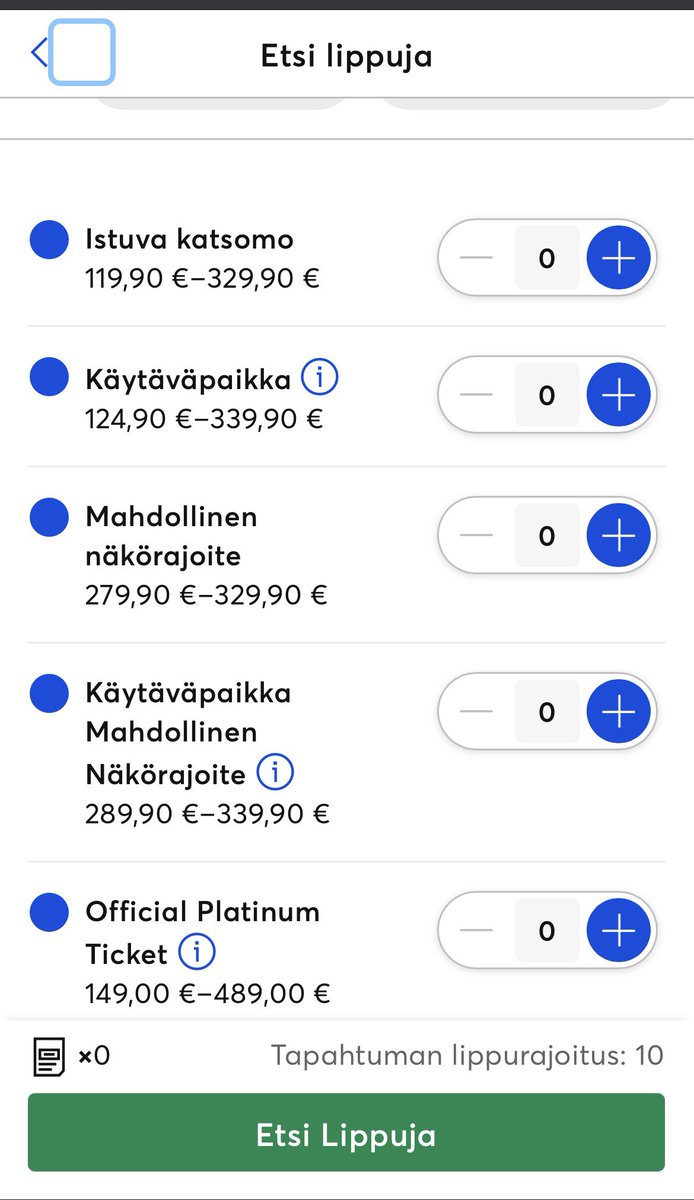Add an Official Platinum Ticket

click(618, 930)
